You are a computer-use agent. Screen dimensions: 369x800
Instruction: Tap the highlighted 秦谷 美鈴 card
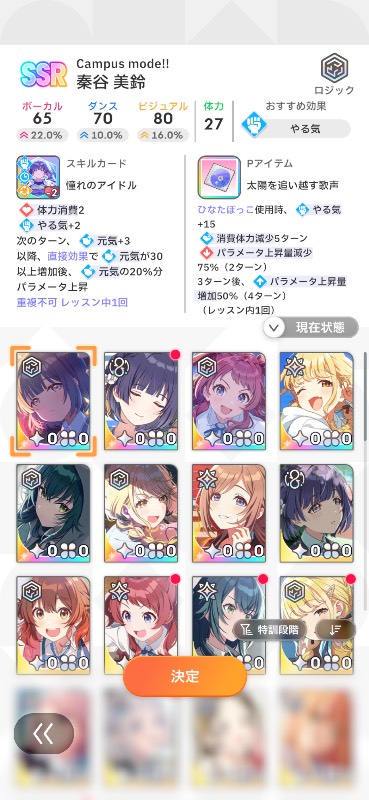pyautogui.click(x=53, y=401)
